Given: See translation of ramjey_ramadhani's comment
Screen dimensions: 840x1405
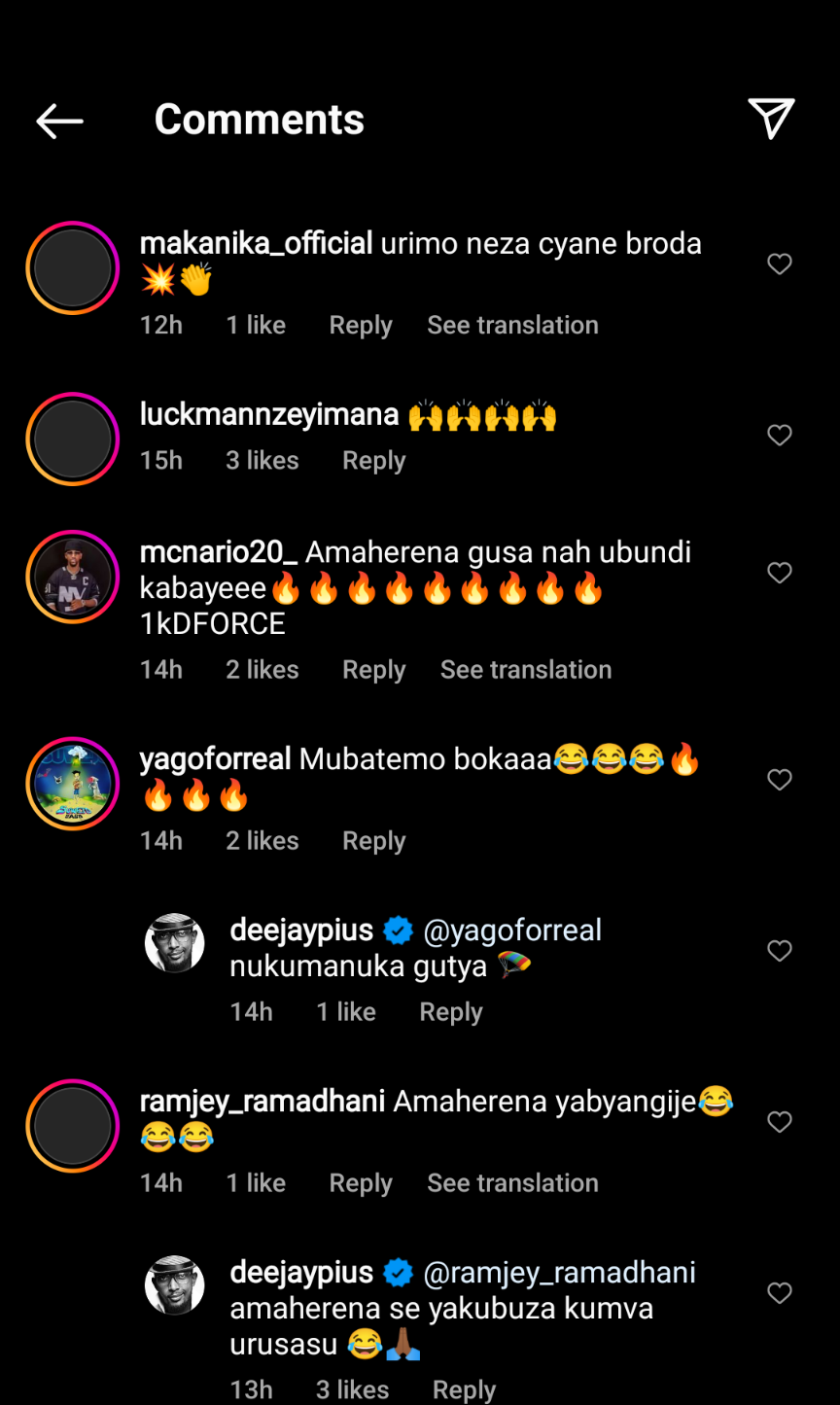Looking at the screenshot, I should coord(512,1183).
